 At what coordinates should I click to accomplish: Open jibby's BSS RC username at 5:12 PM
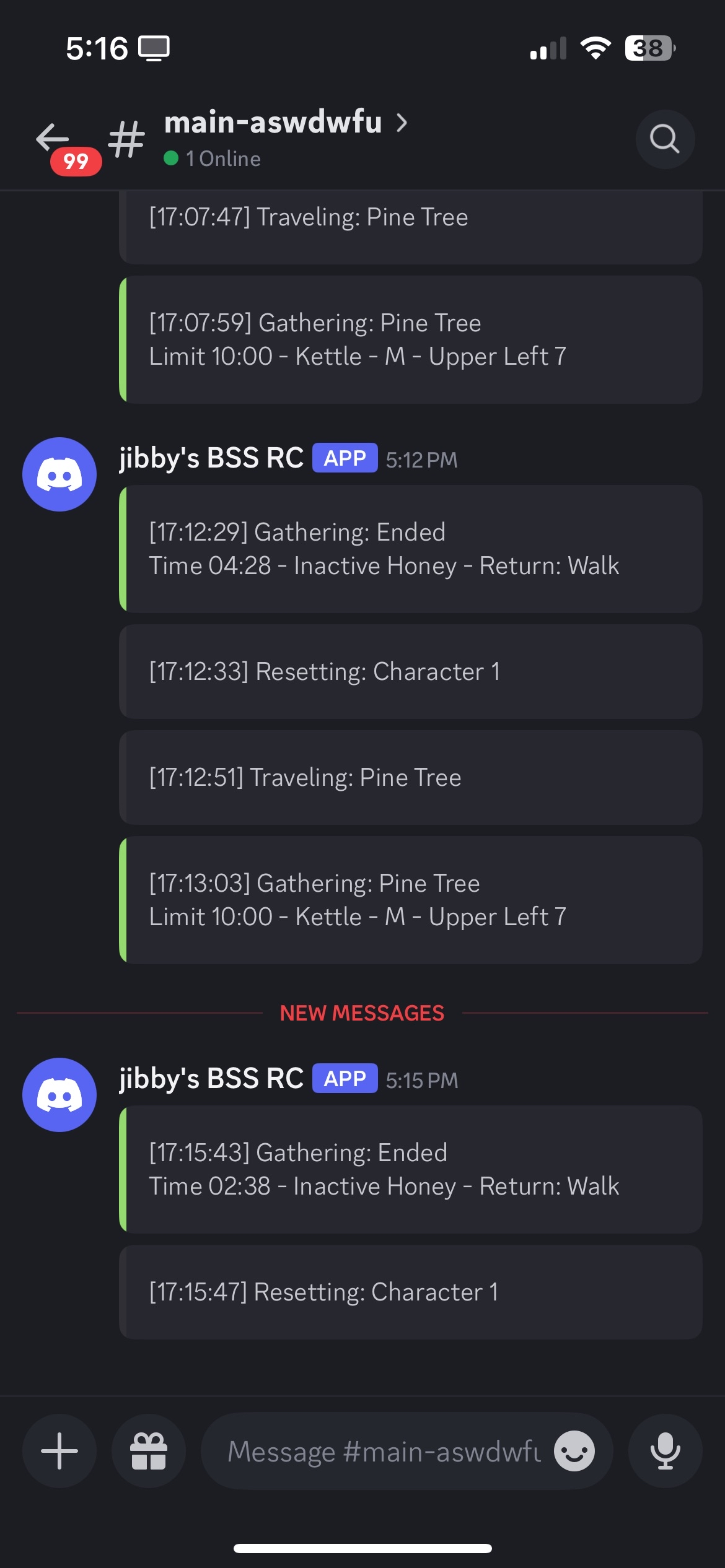point(211,458)
